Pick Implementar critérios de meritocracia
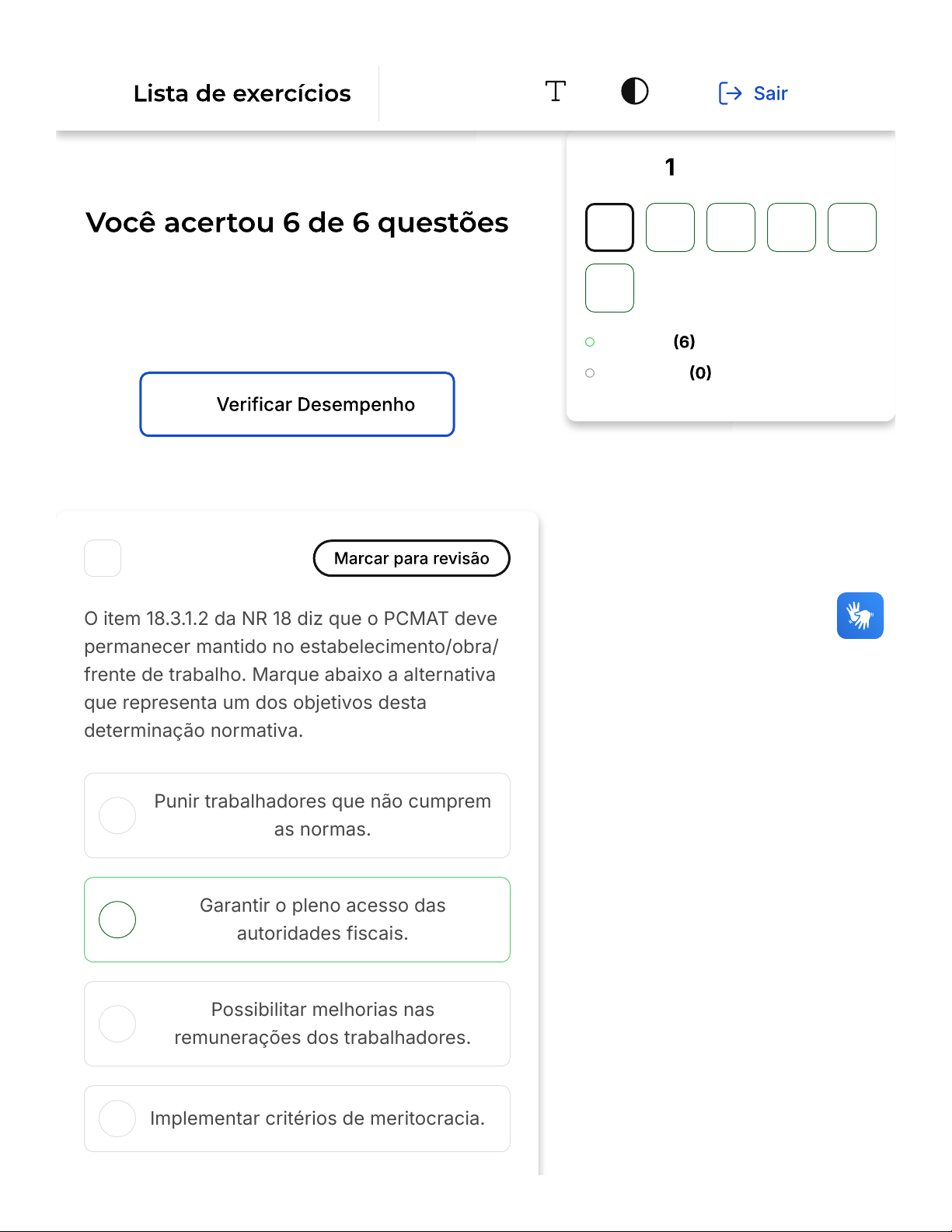952x1232 pixels. (x=297, y=1119)
